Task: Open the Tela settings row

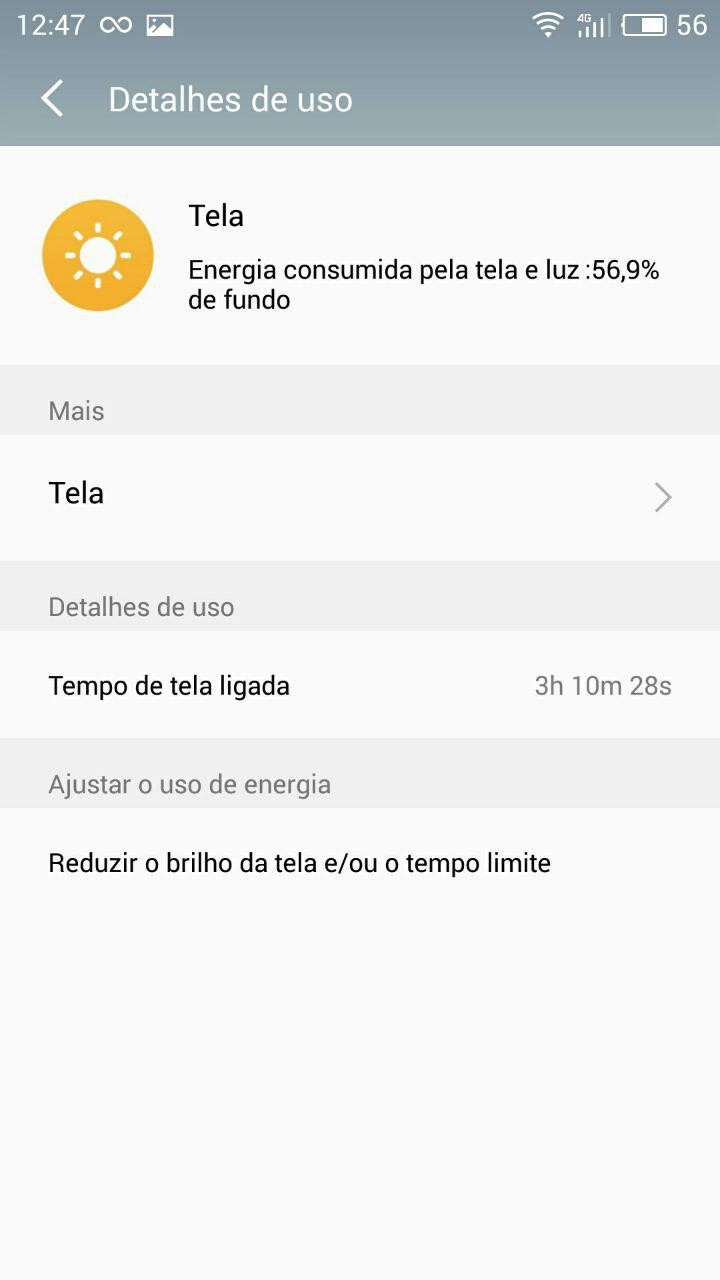Action: point(360,496)
